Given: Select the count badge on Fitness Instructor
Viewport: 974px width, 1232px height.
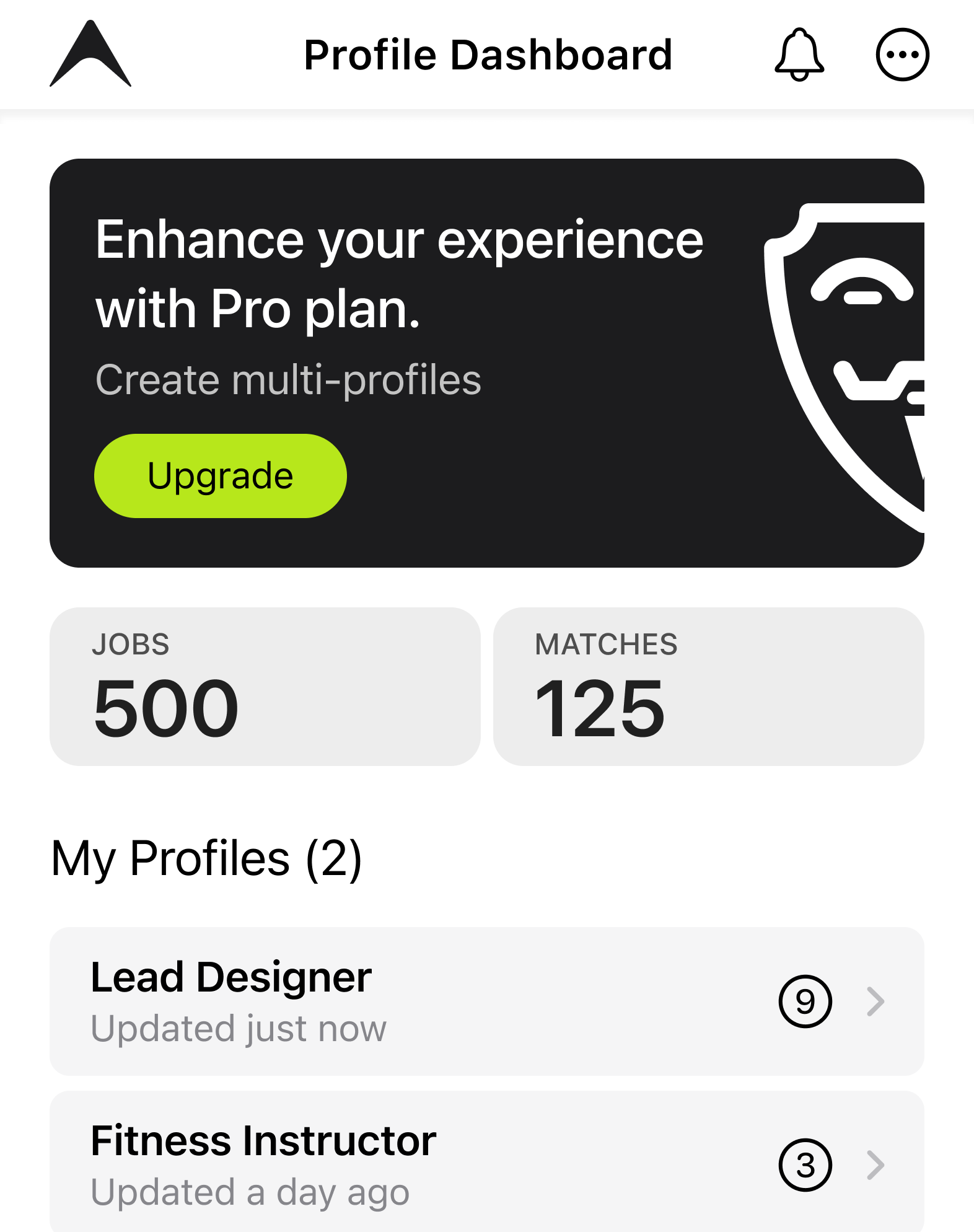Looking at the screenshot, I should [805, 1164].
